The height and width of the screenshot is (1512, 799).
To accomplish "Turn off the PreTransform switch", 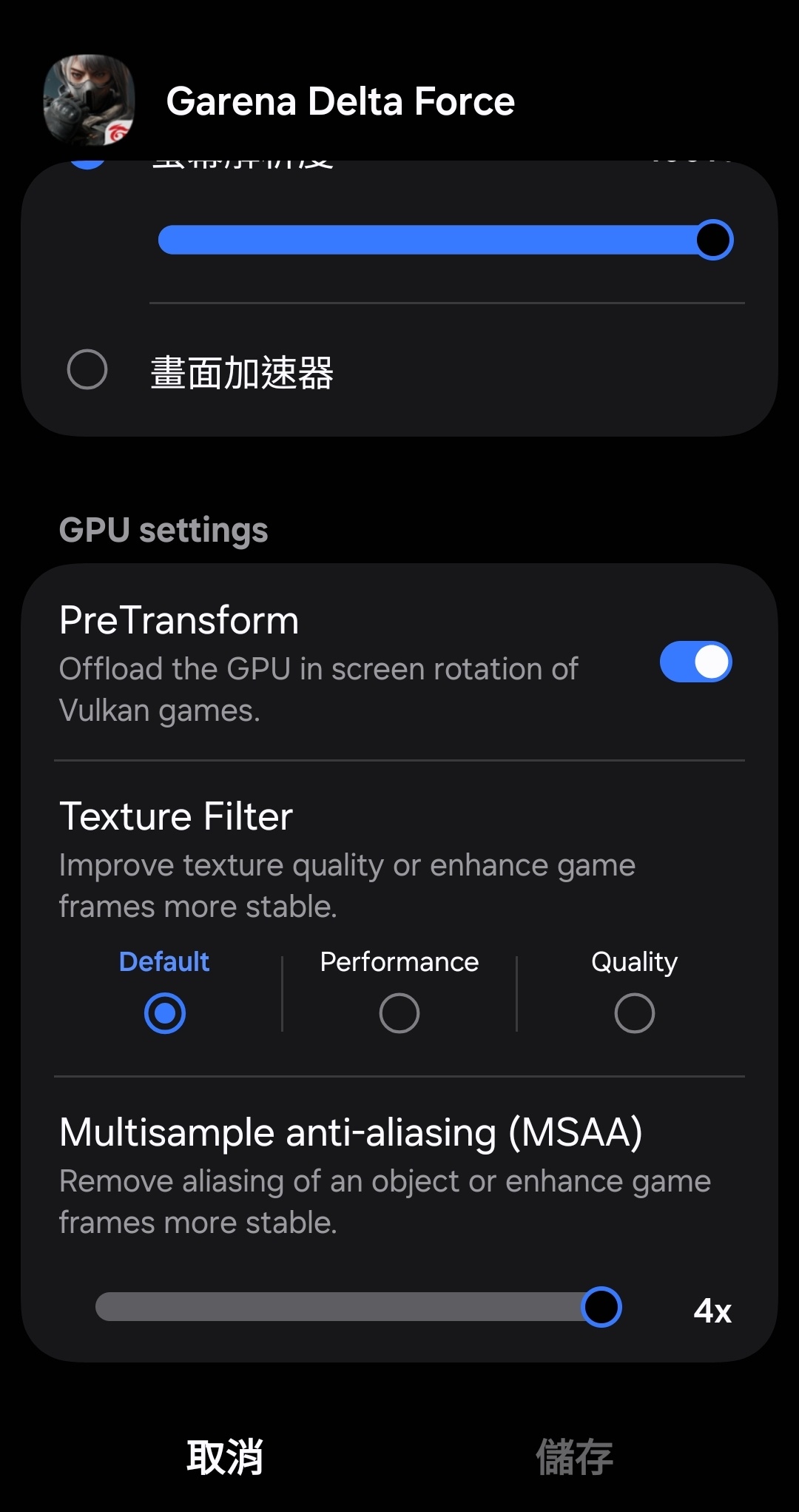I will pyautogui.click(x=695, y=662).
